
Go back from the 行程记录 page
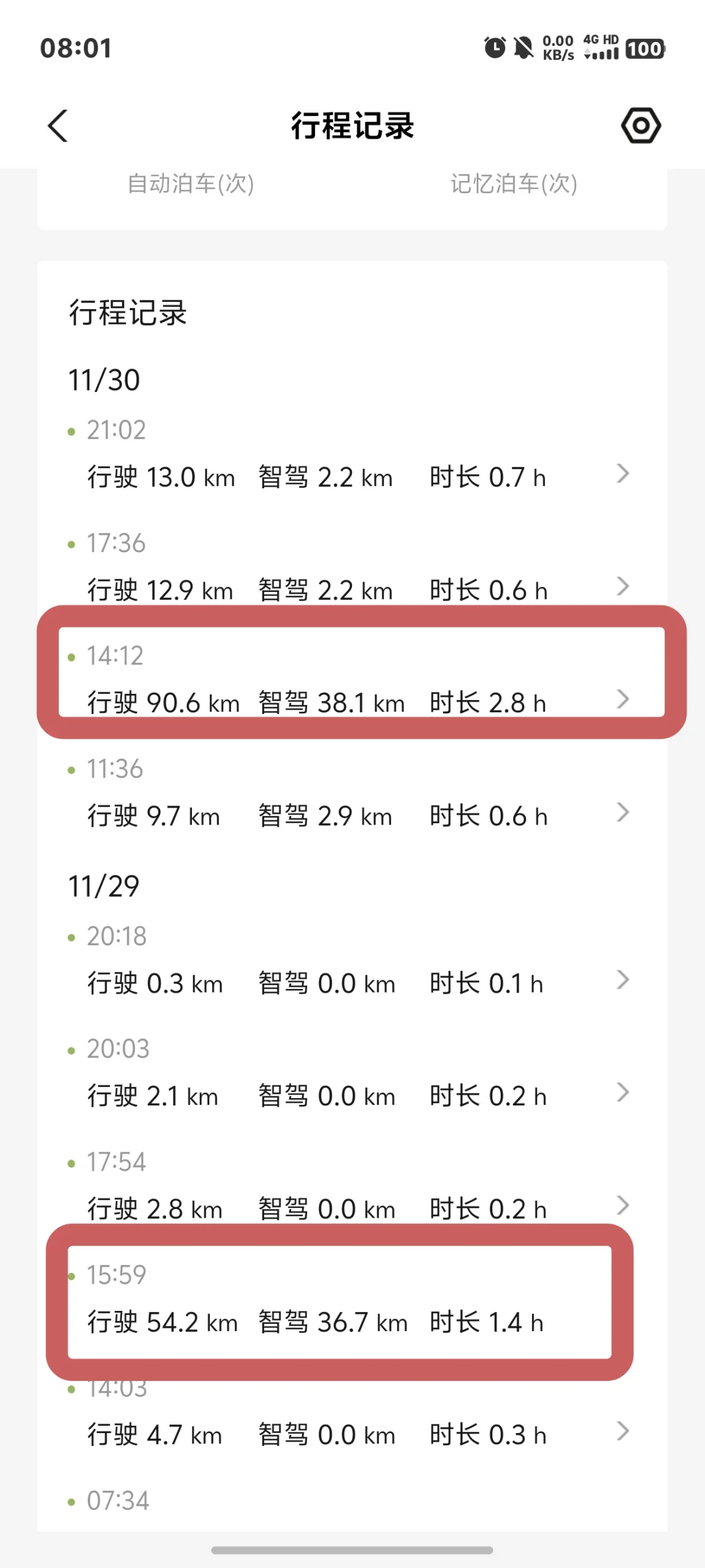coord(58,126)
